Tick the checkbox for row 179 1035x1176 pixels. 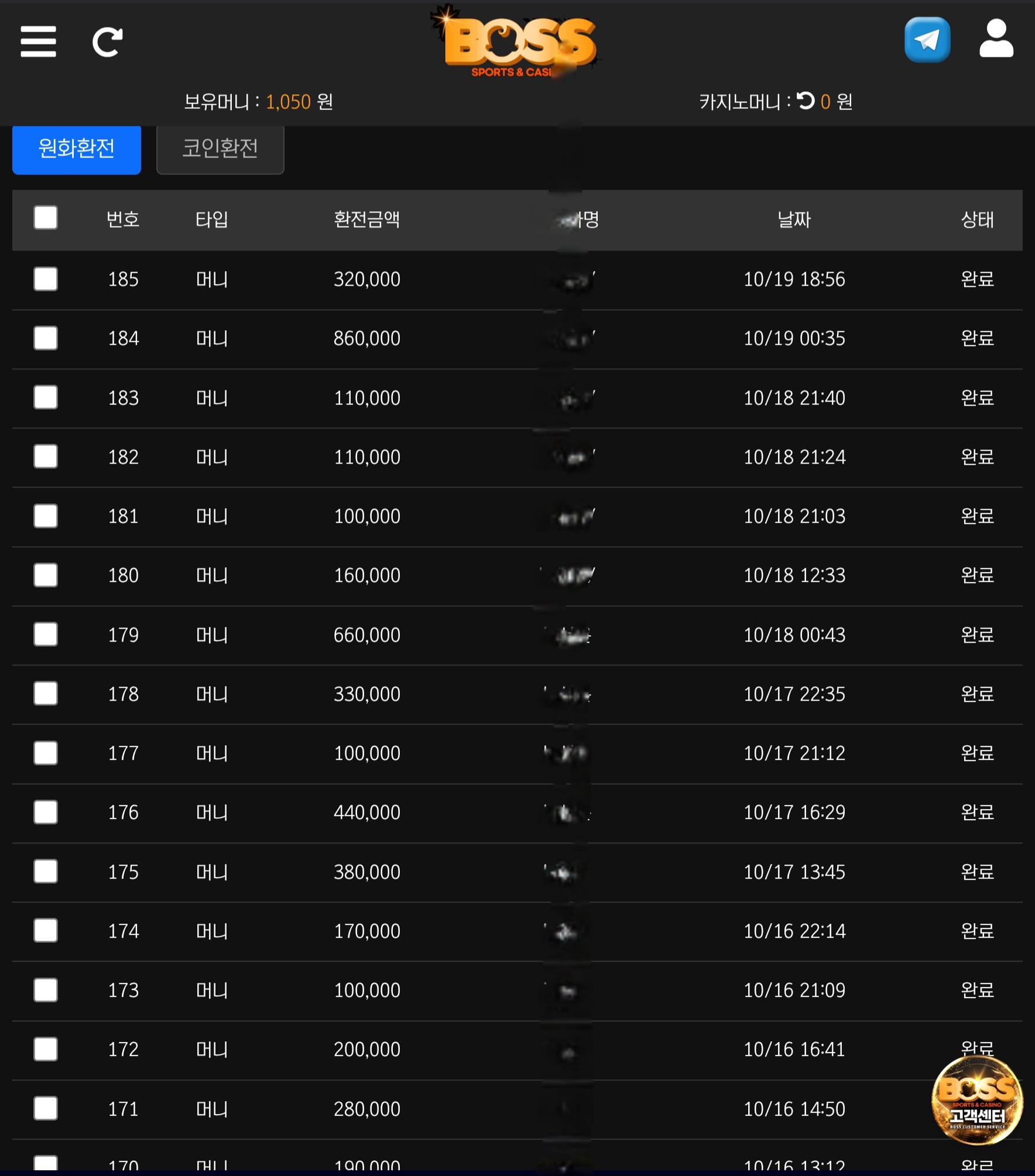46,635
